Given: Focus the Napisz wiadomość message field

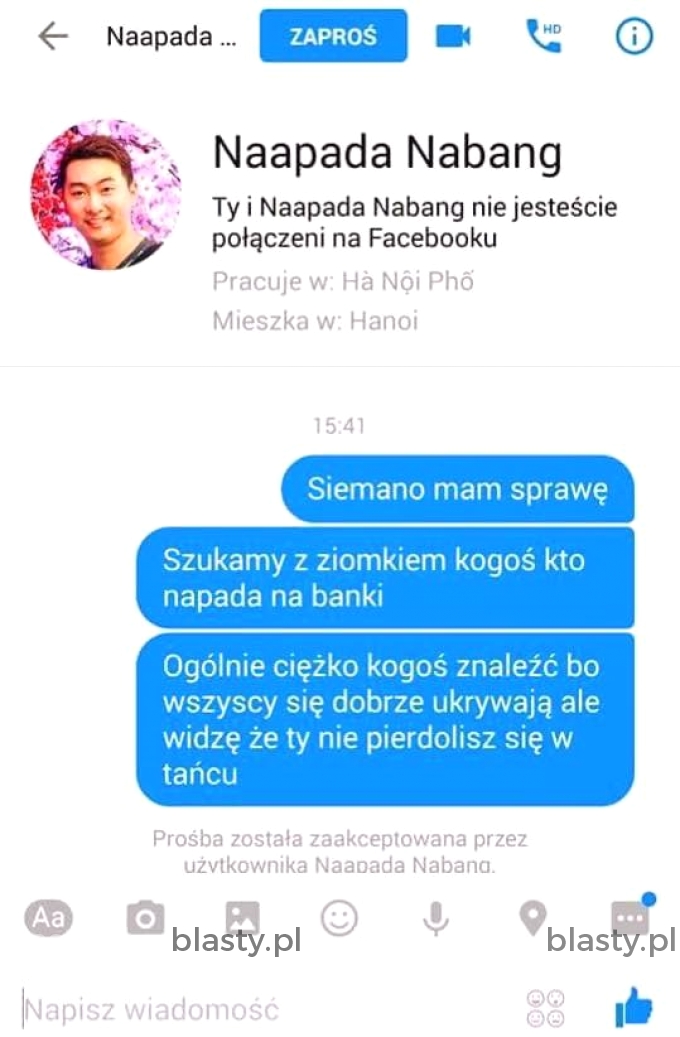Looking at the screenshot, I should [260, 1009].
